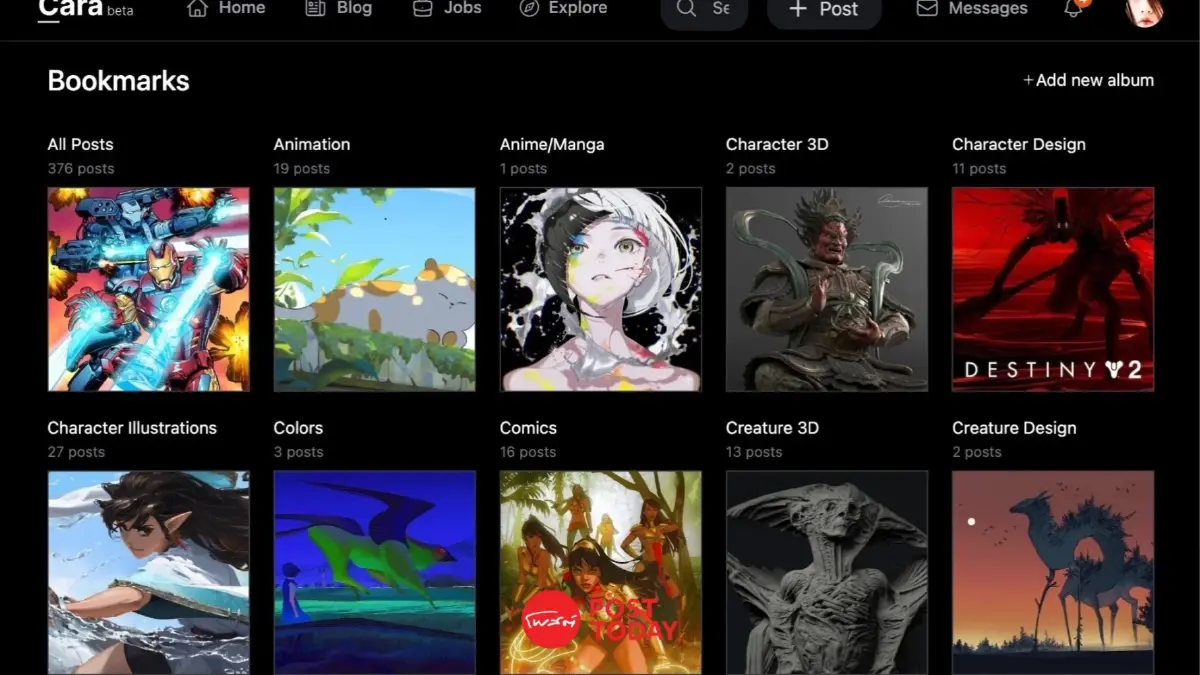The height and width of the screenshot is (675, 1200).
Task: Create a new Post
Action: click(824, 10)
